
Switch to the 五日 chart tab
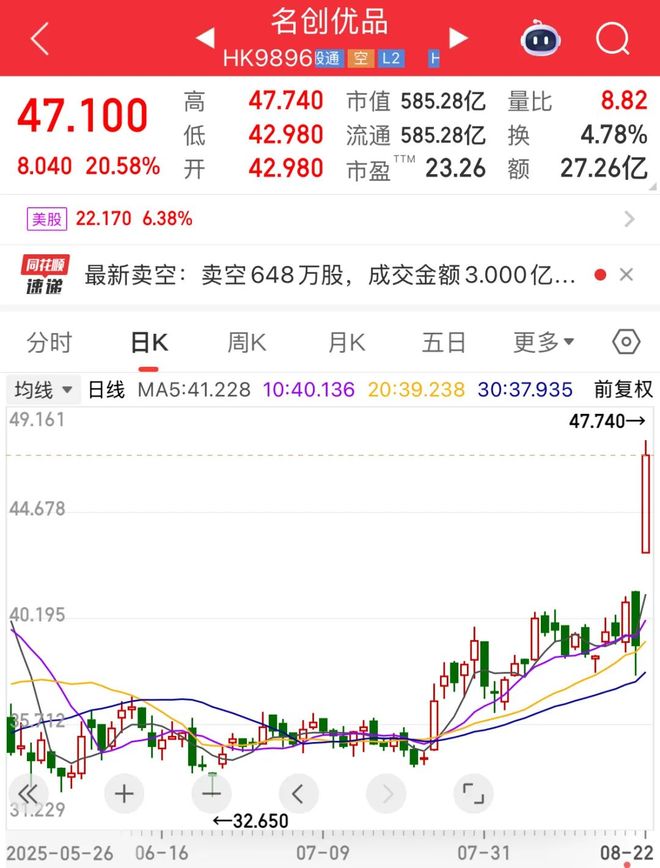click(x=443, y=343)
